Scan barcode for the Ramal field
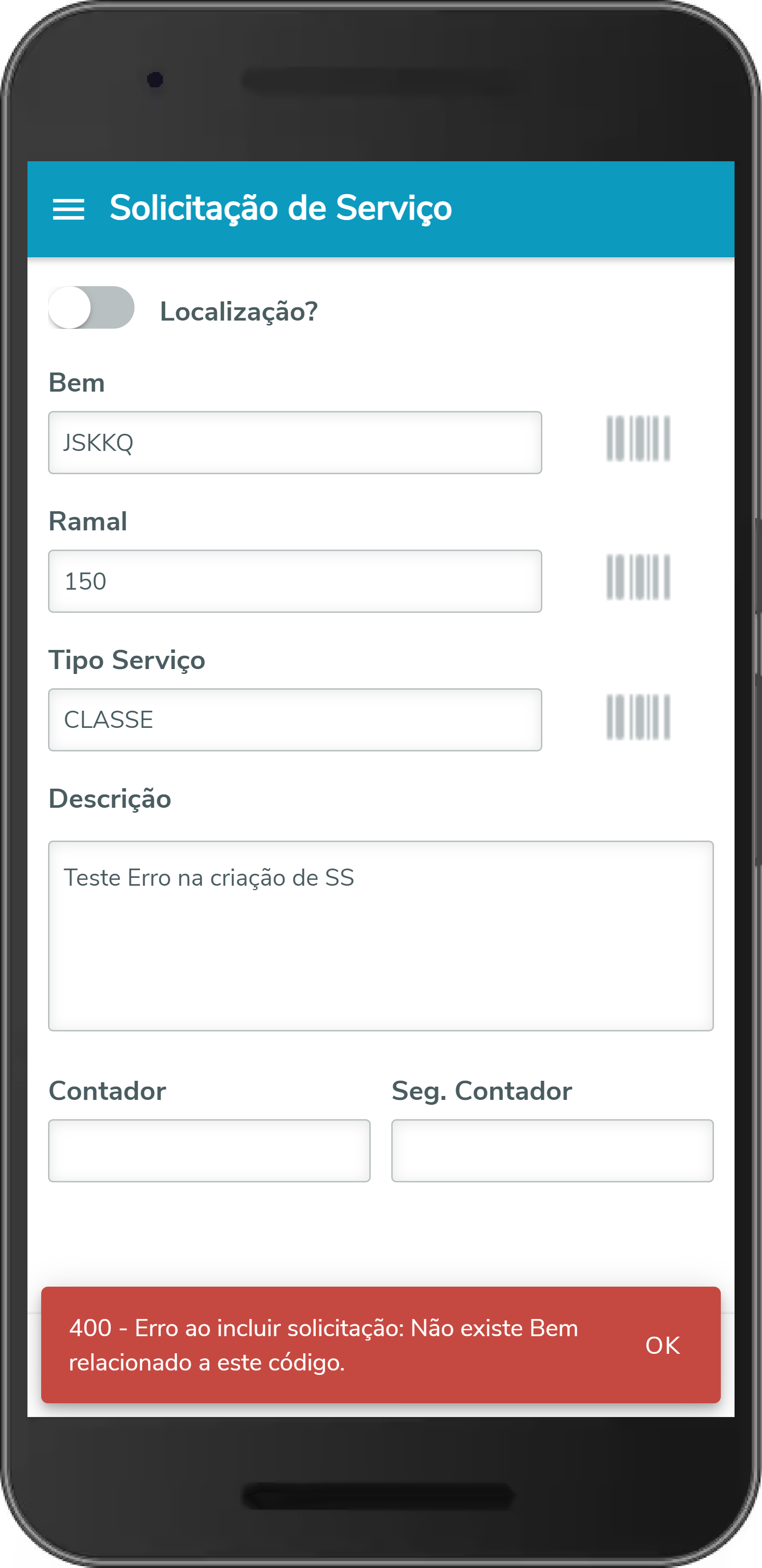This screenshot has width=762, height=1568. (x=638, y=577)
